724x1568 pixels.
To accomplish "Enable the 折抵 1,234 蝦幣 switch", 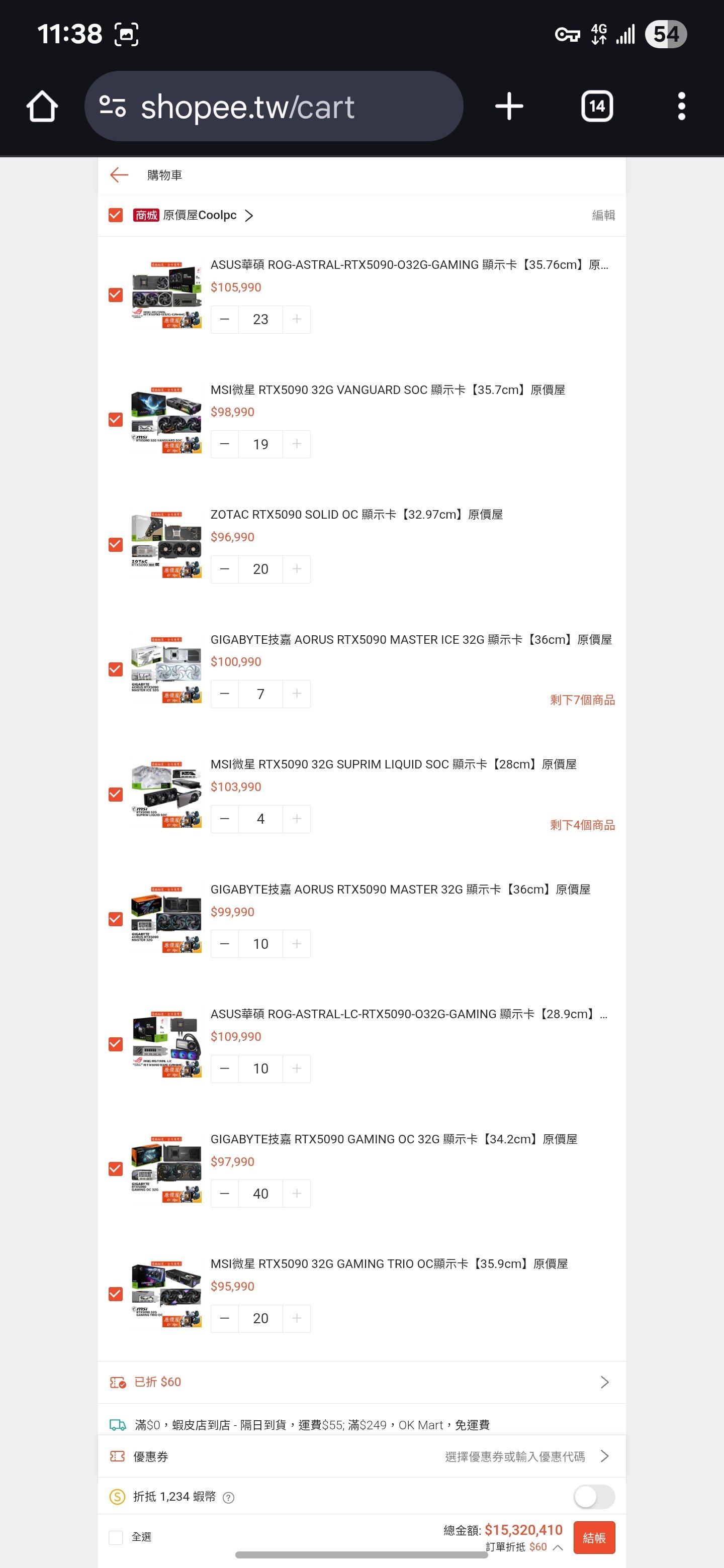I will click(594, 1497).
